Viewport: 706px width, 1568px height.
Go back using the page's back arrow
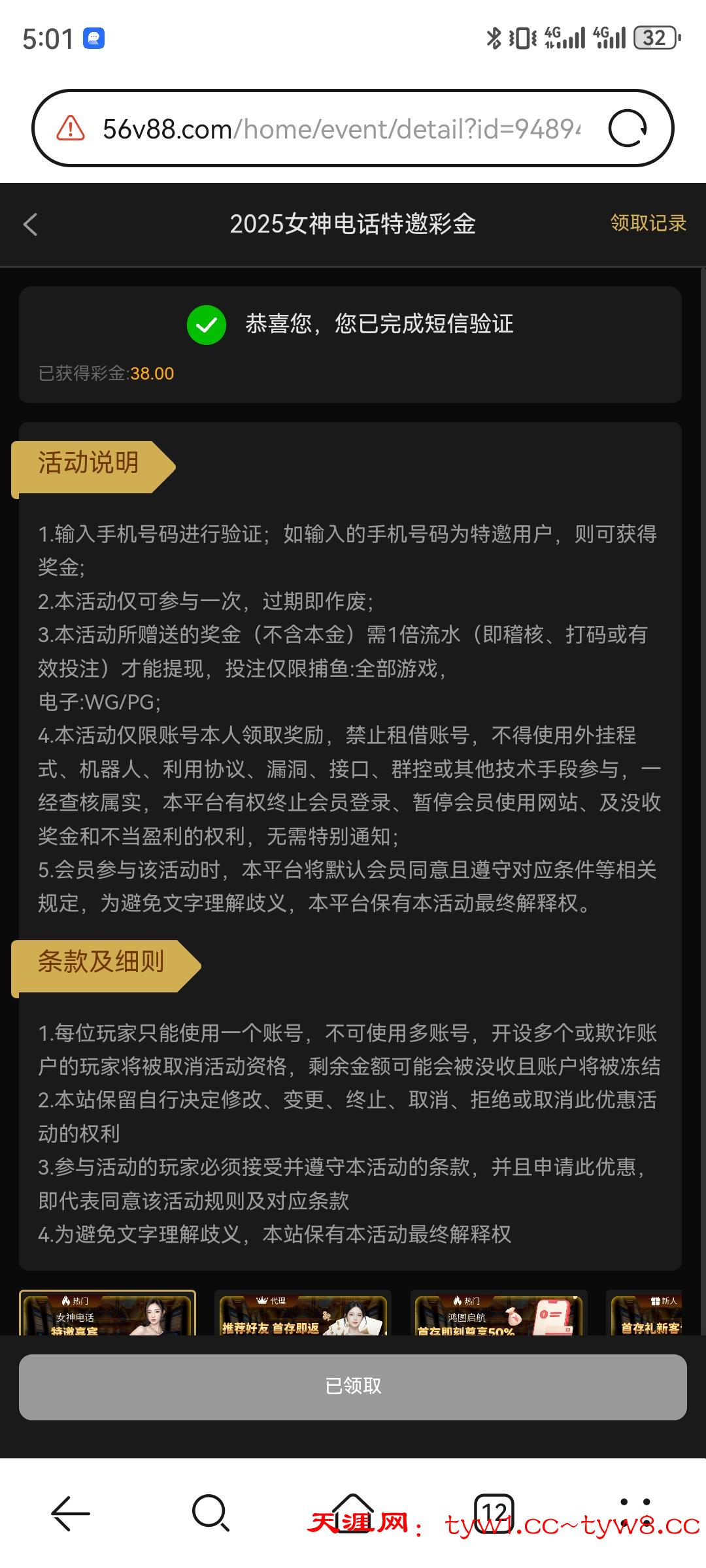pos(30,224)
